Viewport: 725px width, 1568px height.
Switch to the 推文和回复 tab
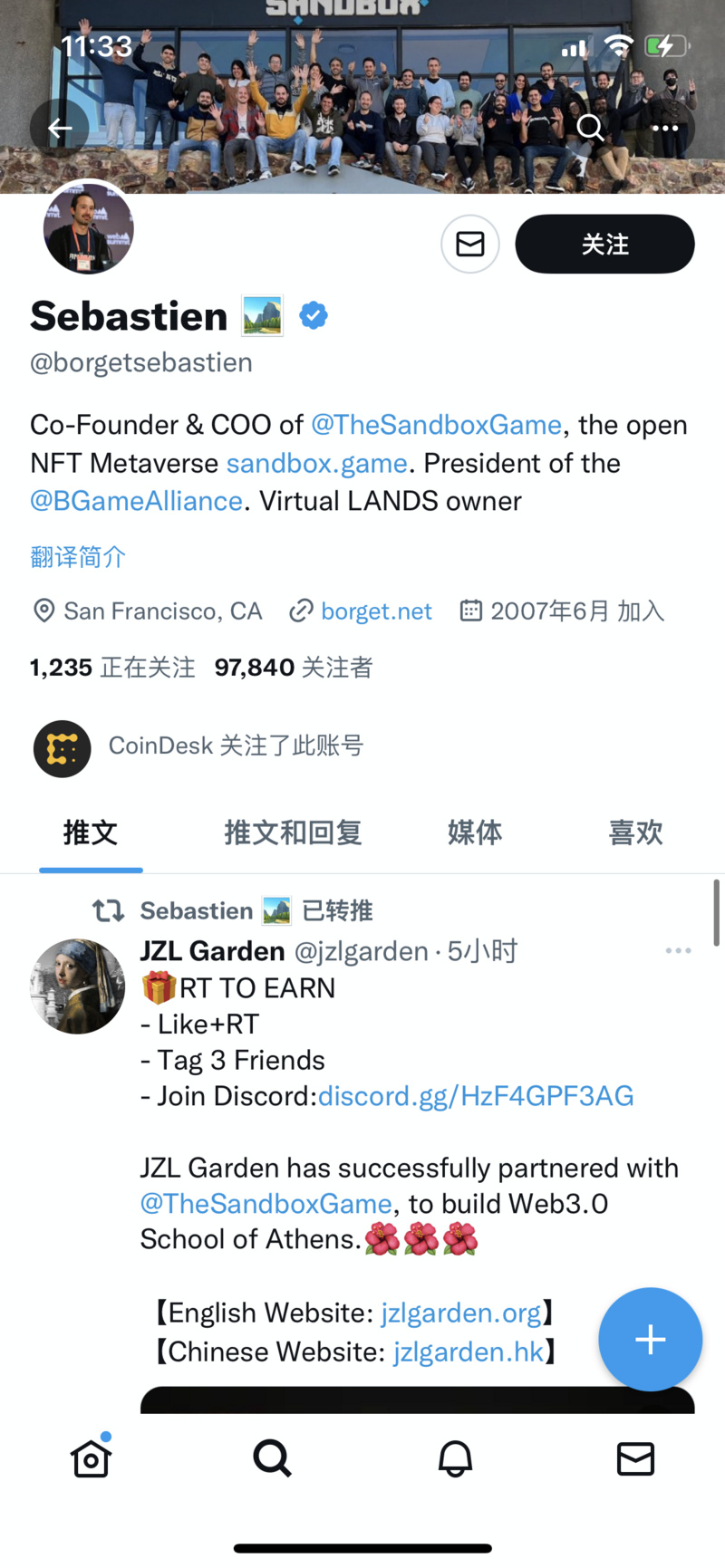pyautogui.click(x=293, y=832)
